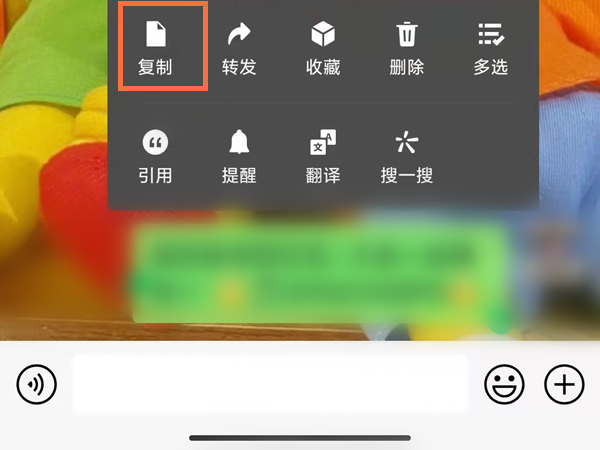This screenshot has width=600, height=450.
Task: Switch to voice input mode
Action: (37, 383)
